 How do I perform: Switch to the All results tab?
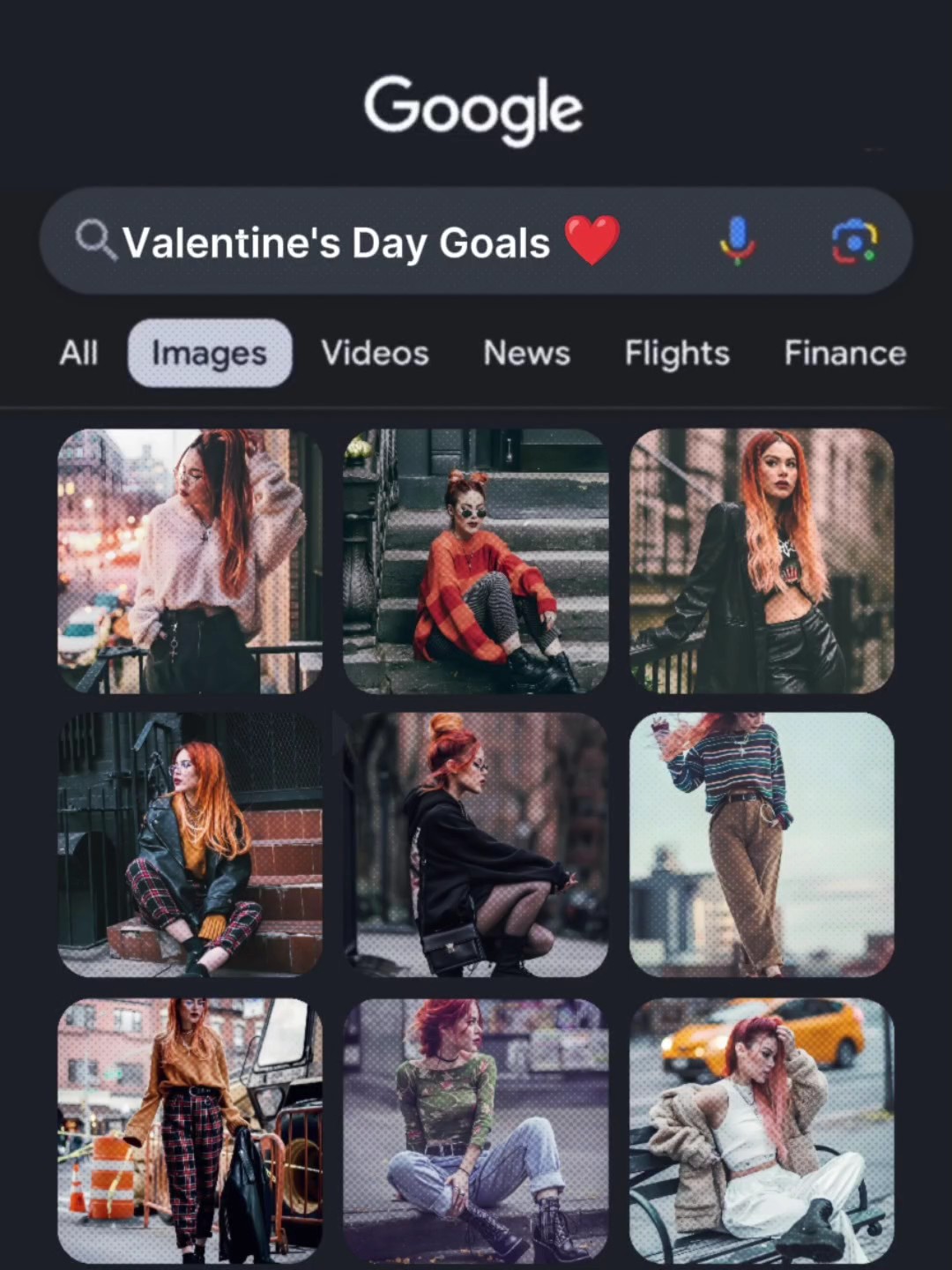78,353
